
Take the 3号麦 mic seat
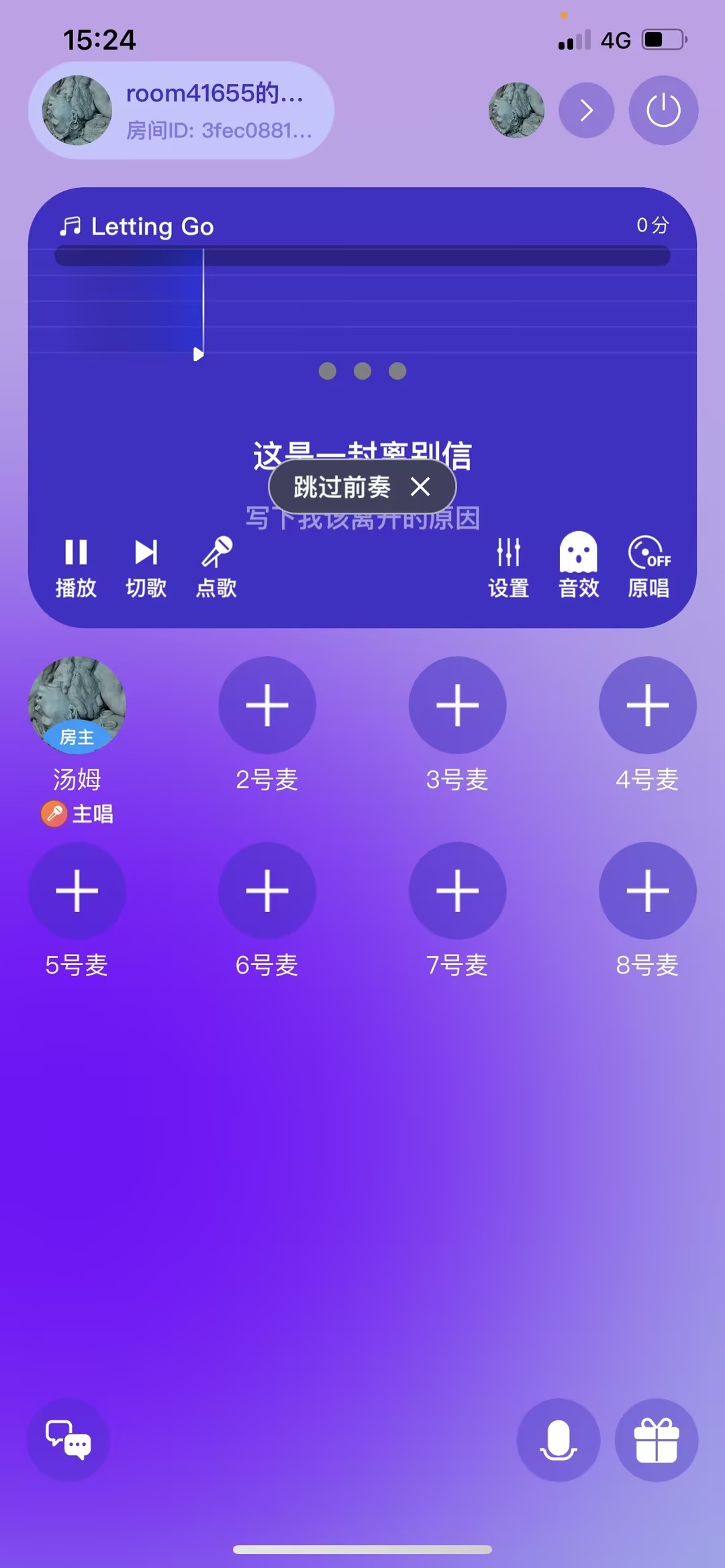click(x=457, y=706)
